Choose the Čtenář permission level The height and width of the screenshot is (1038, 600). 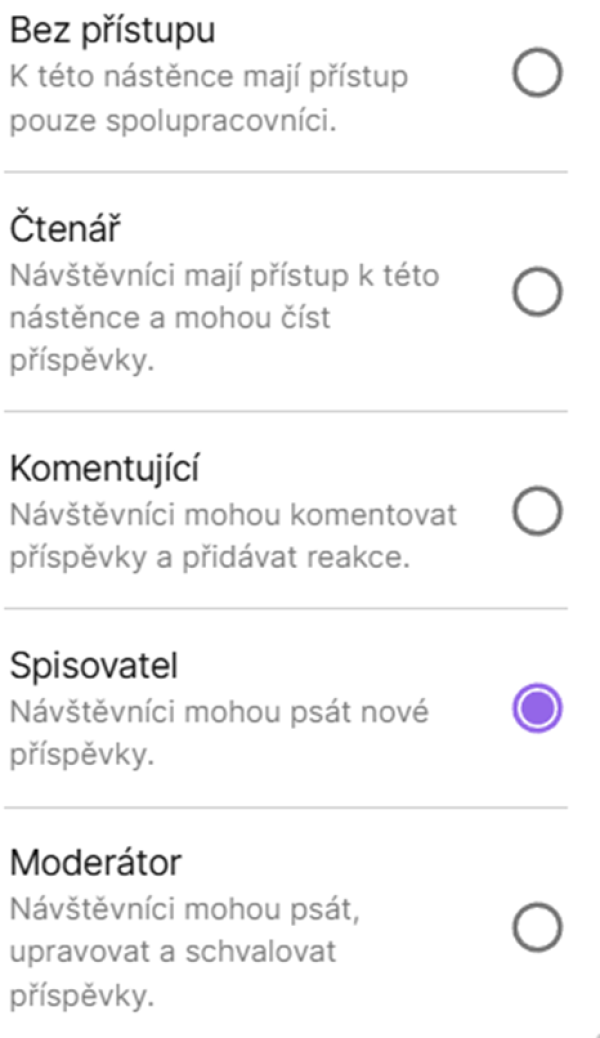coord(537,292)
